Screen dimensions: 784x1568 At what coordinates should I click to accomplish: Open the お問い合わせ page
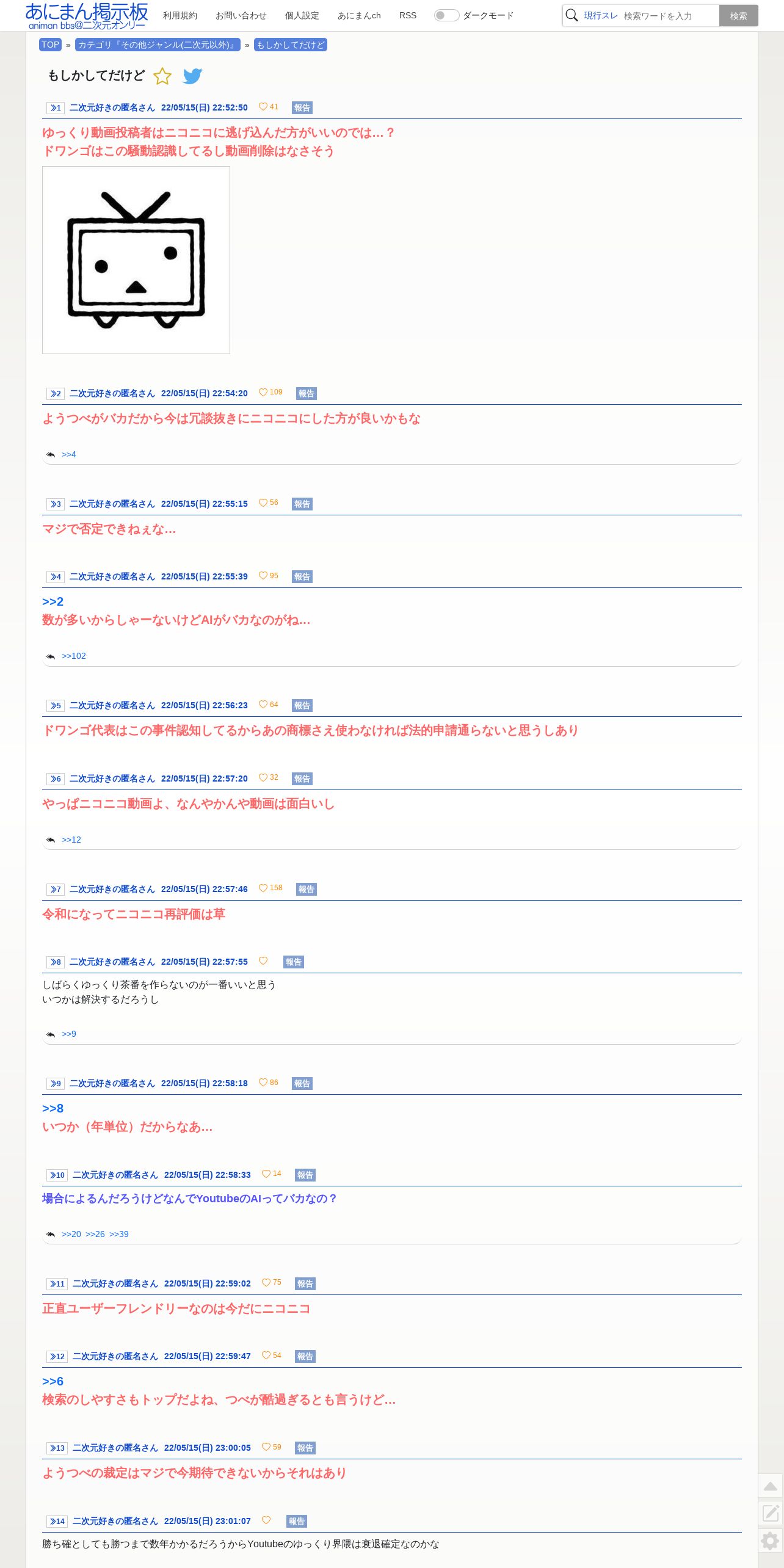click(x=241, y=15)
